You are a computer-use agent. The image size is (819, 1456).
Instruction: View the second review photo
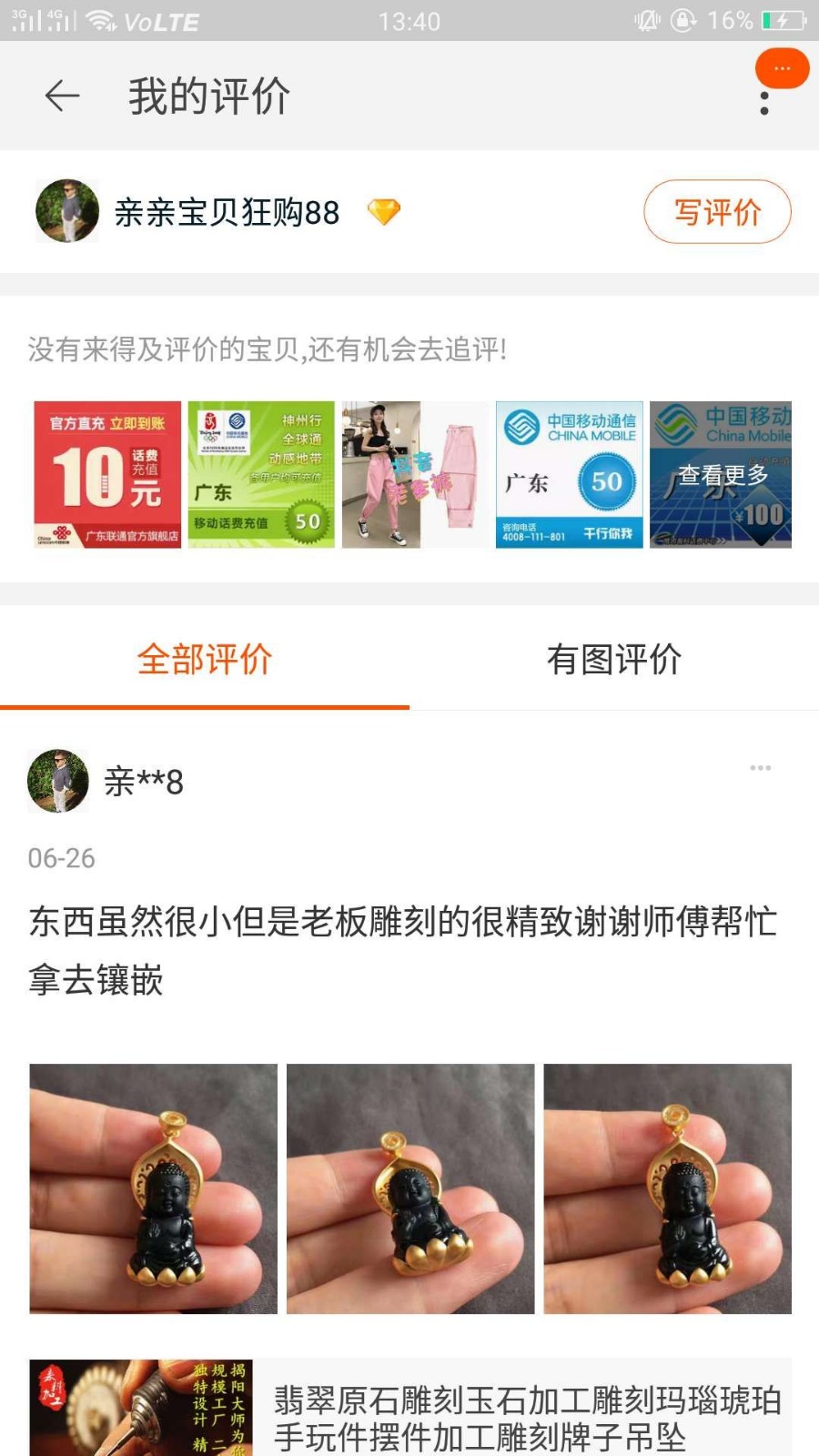pos(410,1188)
